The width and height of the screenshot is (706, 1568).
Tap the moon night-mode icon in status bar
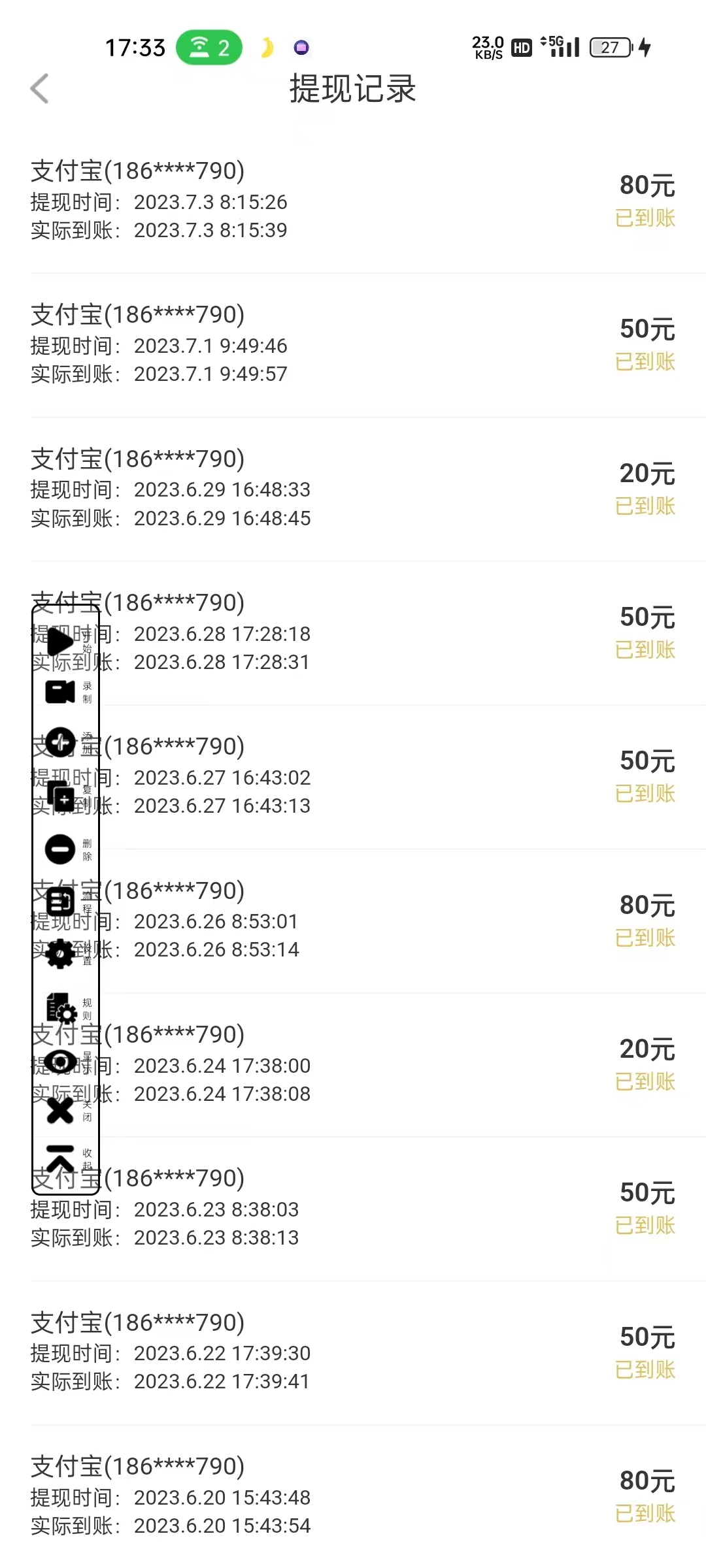click(267, 47)
